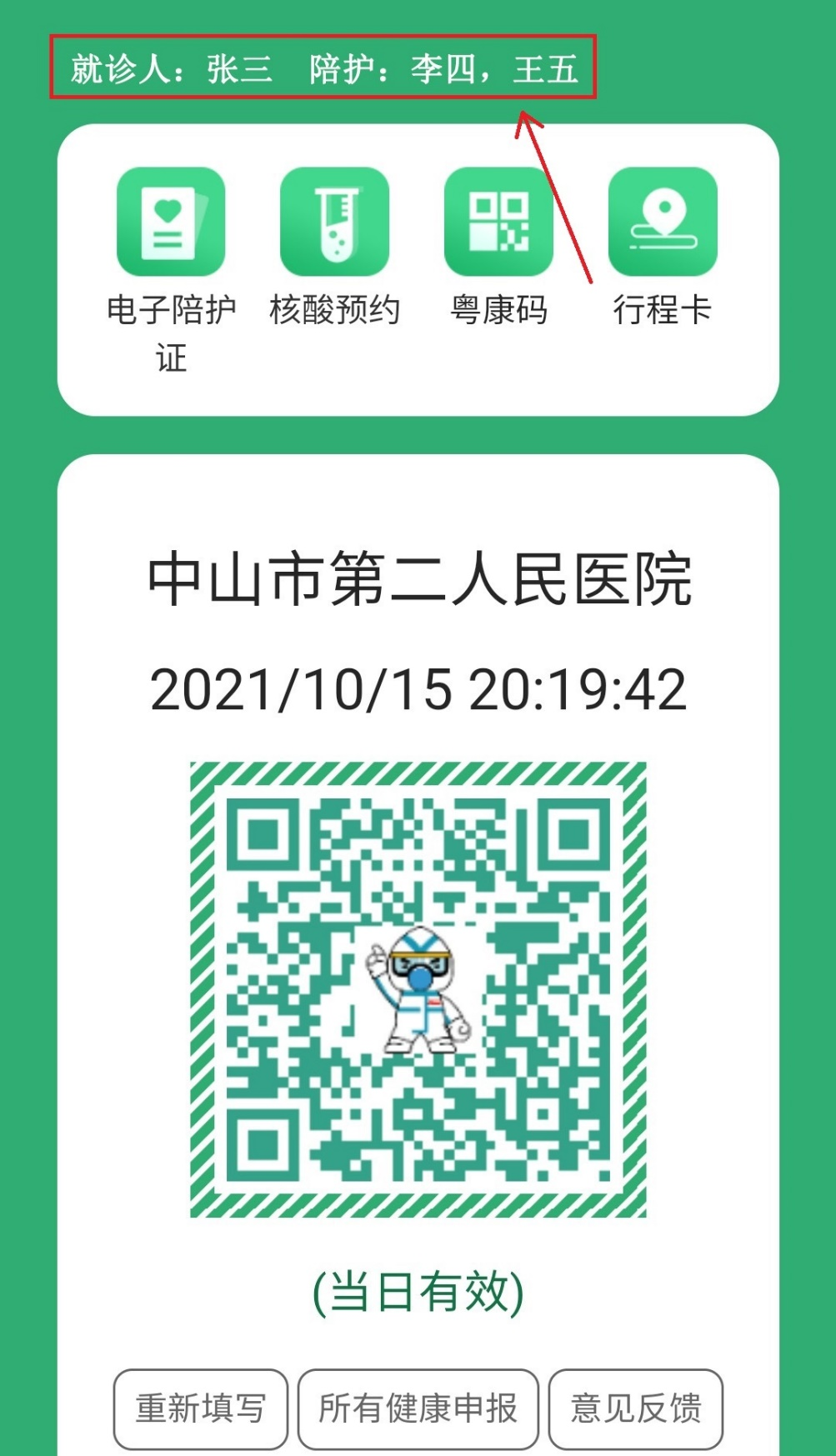This screenshot has height=1456, width=836.
Task: Open 电子陪护证 electronic escort pass
Action: click(171, 222)
